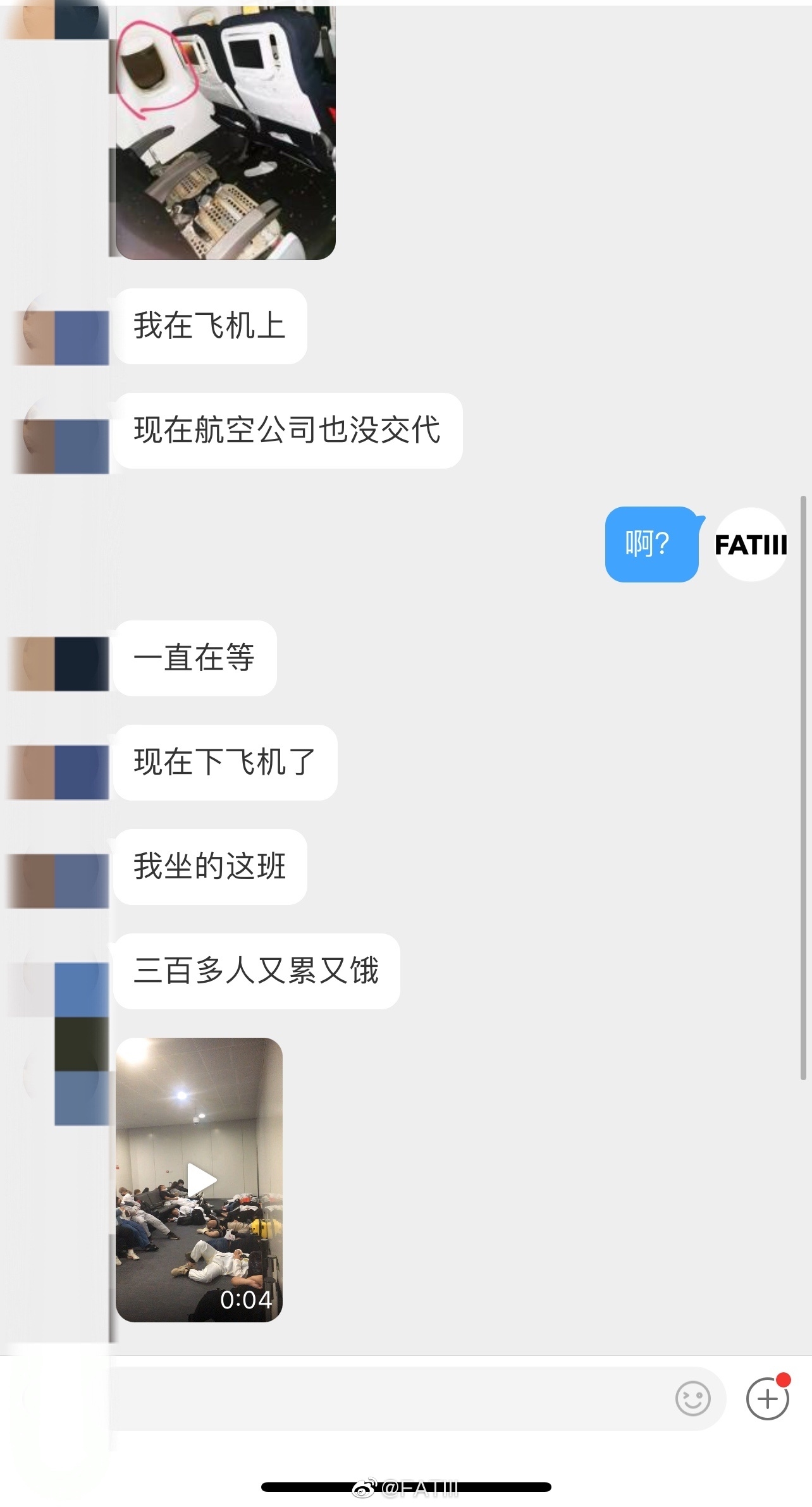Open the FATIII profile avatar

pos(751,544)
